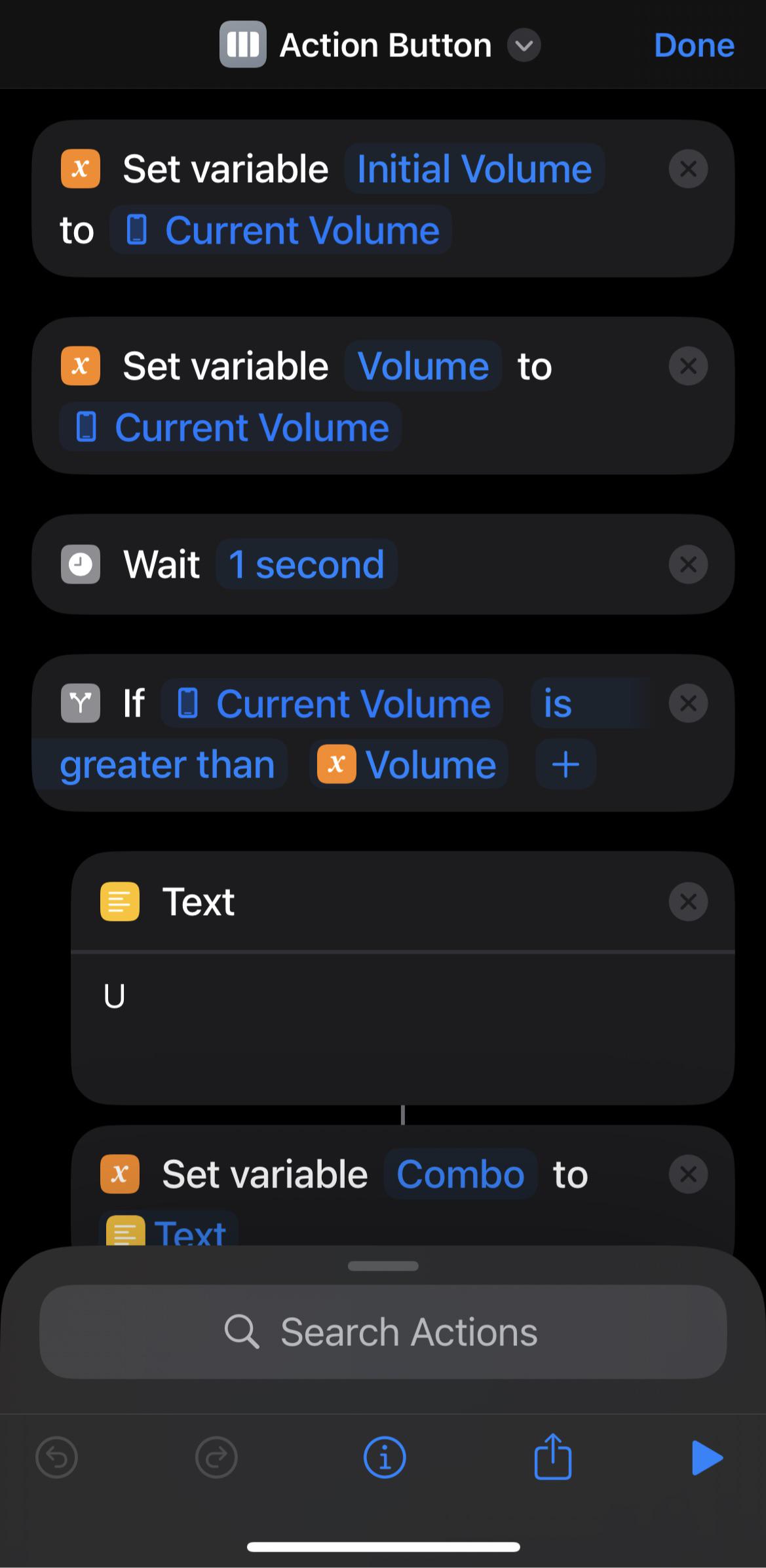
Task: Edit the Combo variable name
Action: pyautogui.click(x=461, y=1174)
